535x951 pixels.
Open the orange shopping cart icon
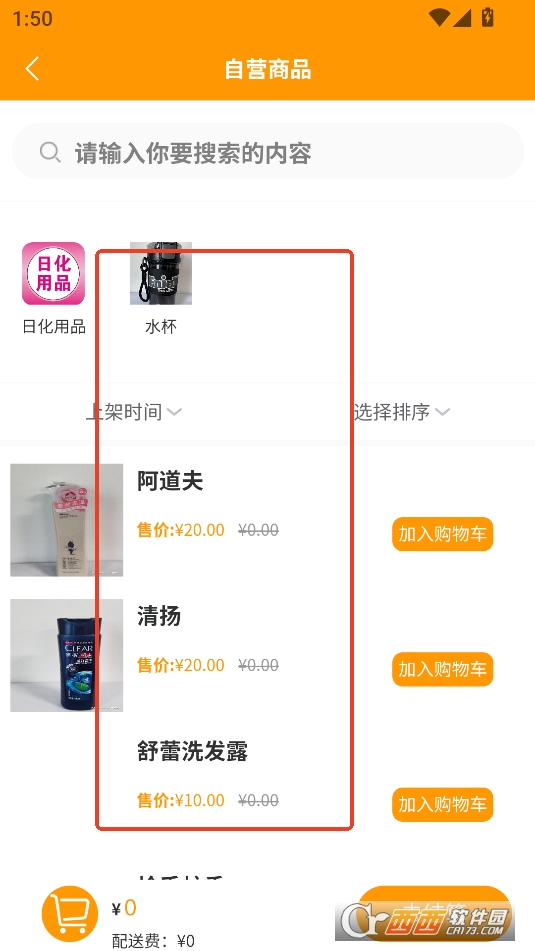[x=70, y=914]
